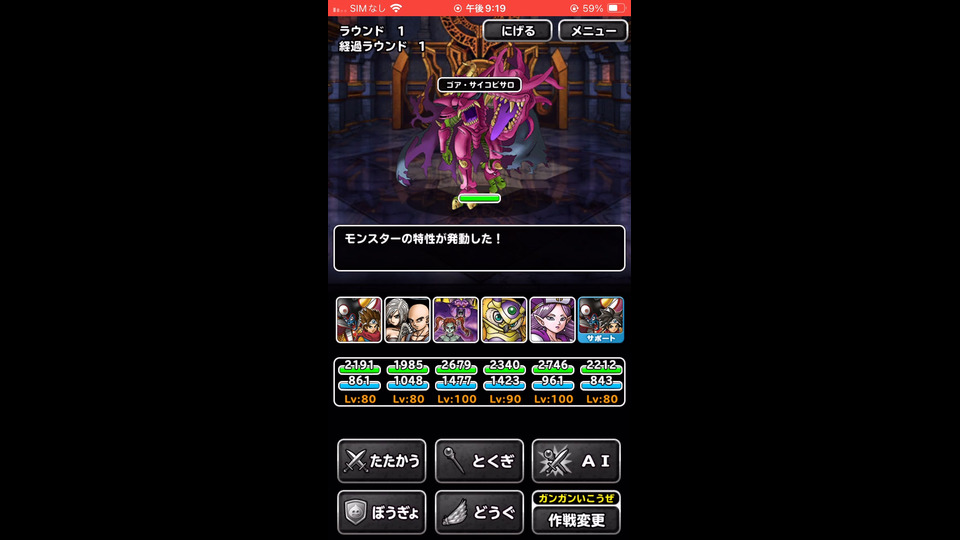Select the たたかう attack command

[382, 461]
